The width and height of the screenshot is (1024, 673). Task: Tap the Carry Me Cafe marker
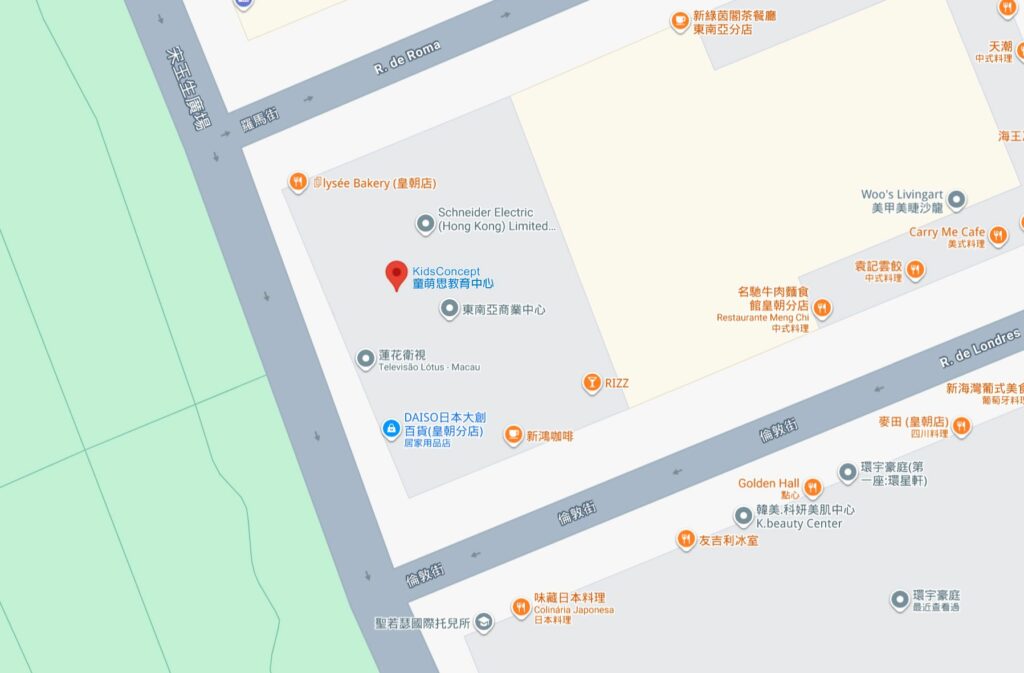(998, 234)
